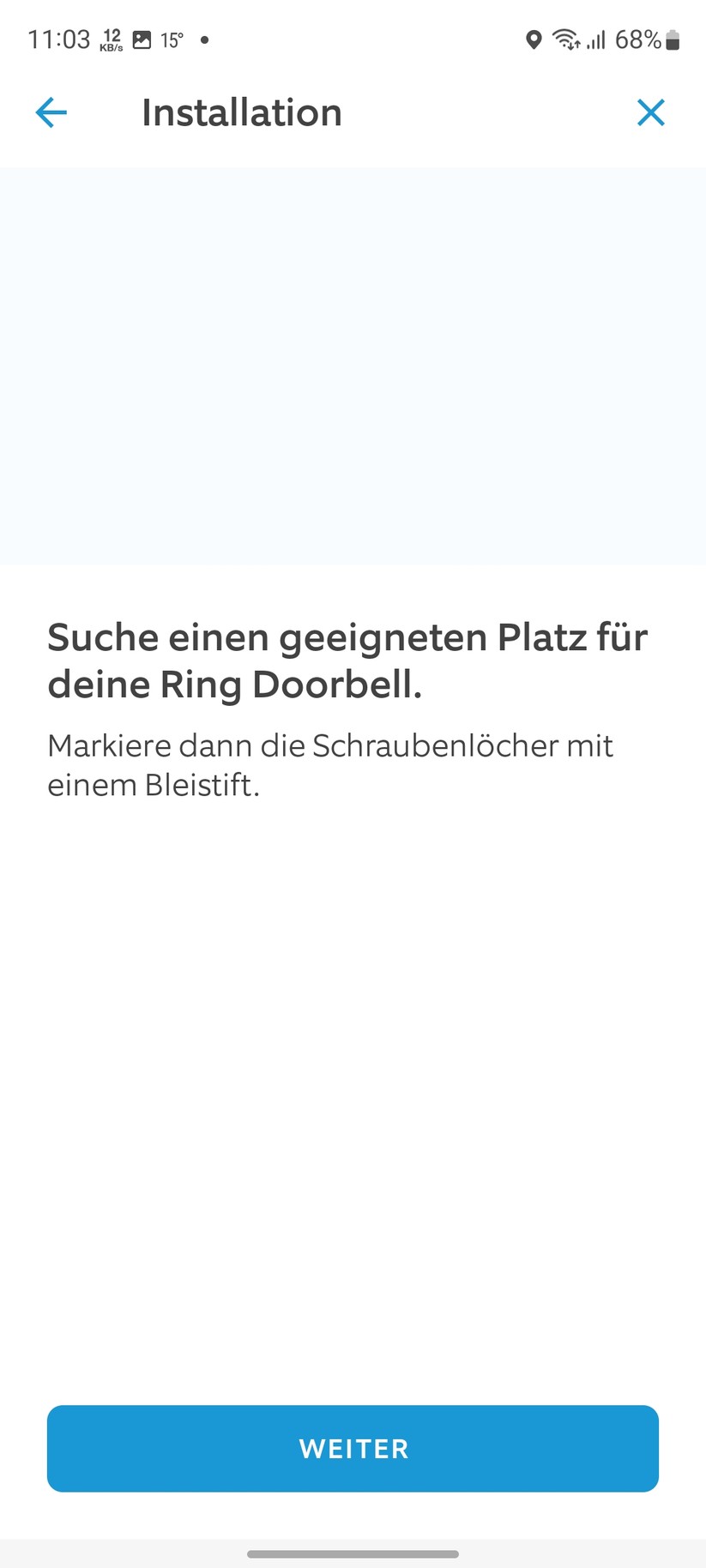Open the location indicator in the status bar
This screenshot has width=706, height=1568.
tap(534, 39)
